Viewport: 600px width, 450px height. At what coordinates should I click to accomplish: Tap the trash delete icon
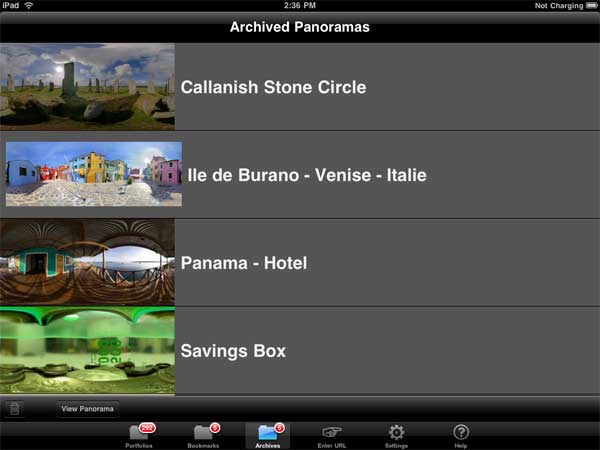[x=14, y=409]
